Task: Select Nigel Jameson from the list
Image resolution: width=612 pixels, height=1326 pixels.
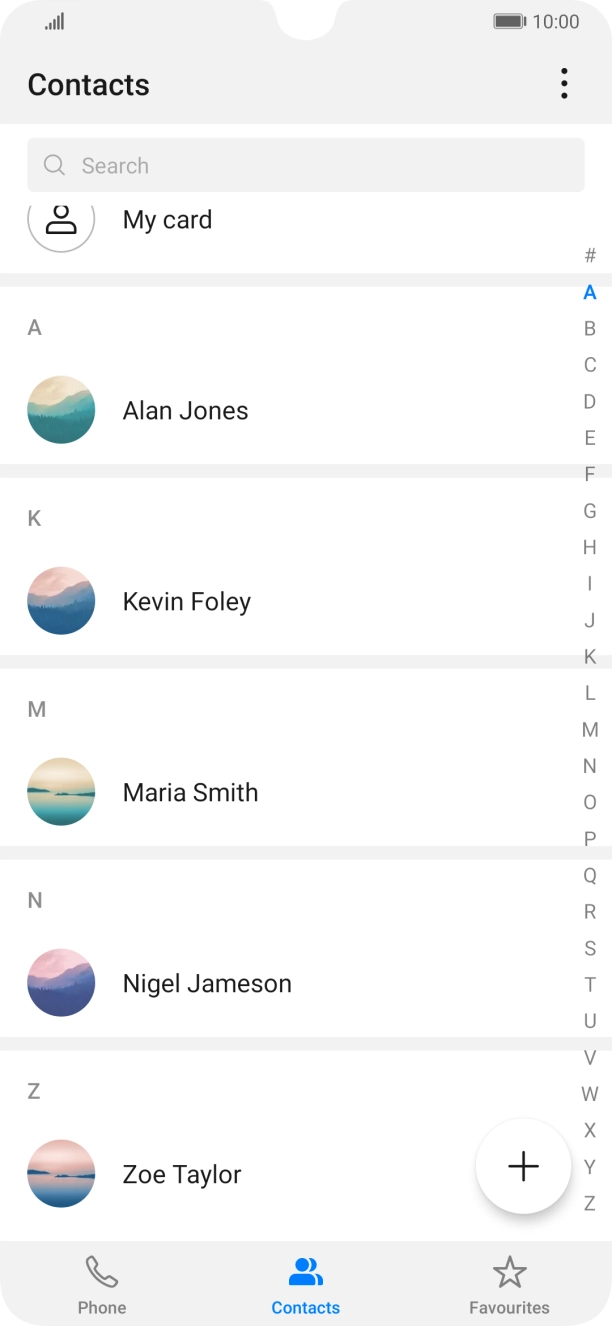Action: (207, 984)
